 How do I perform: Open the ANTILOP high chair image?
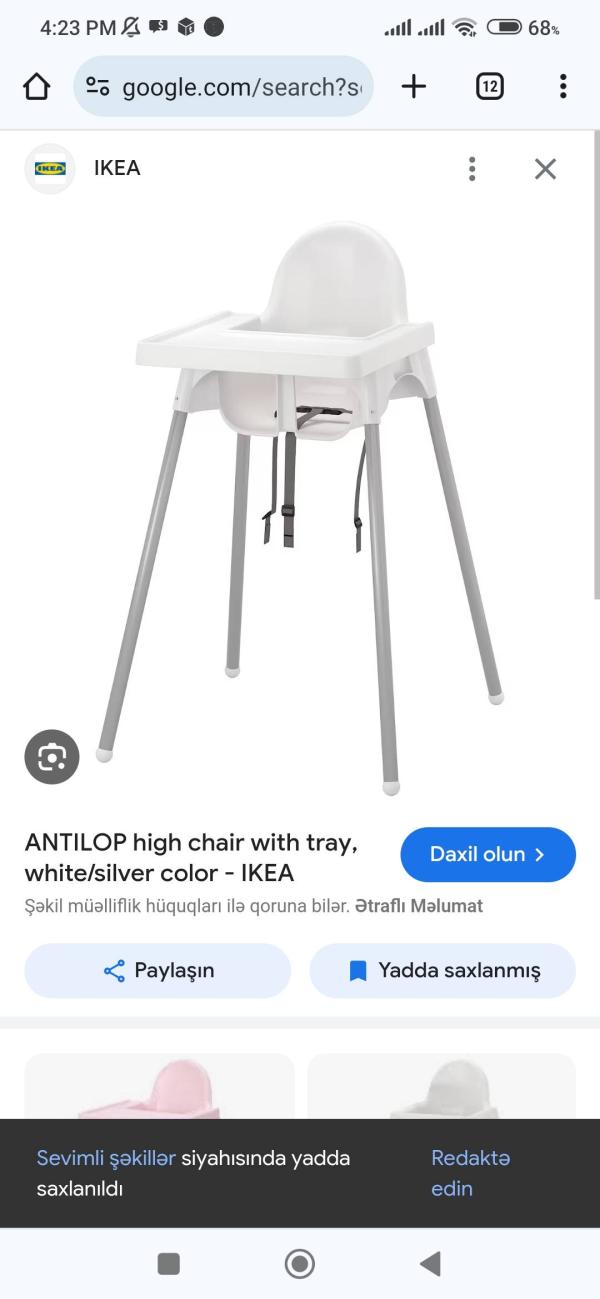[x=300, y=500]
